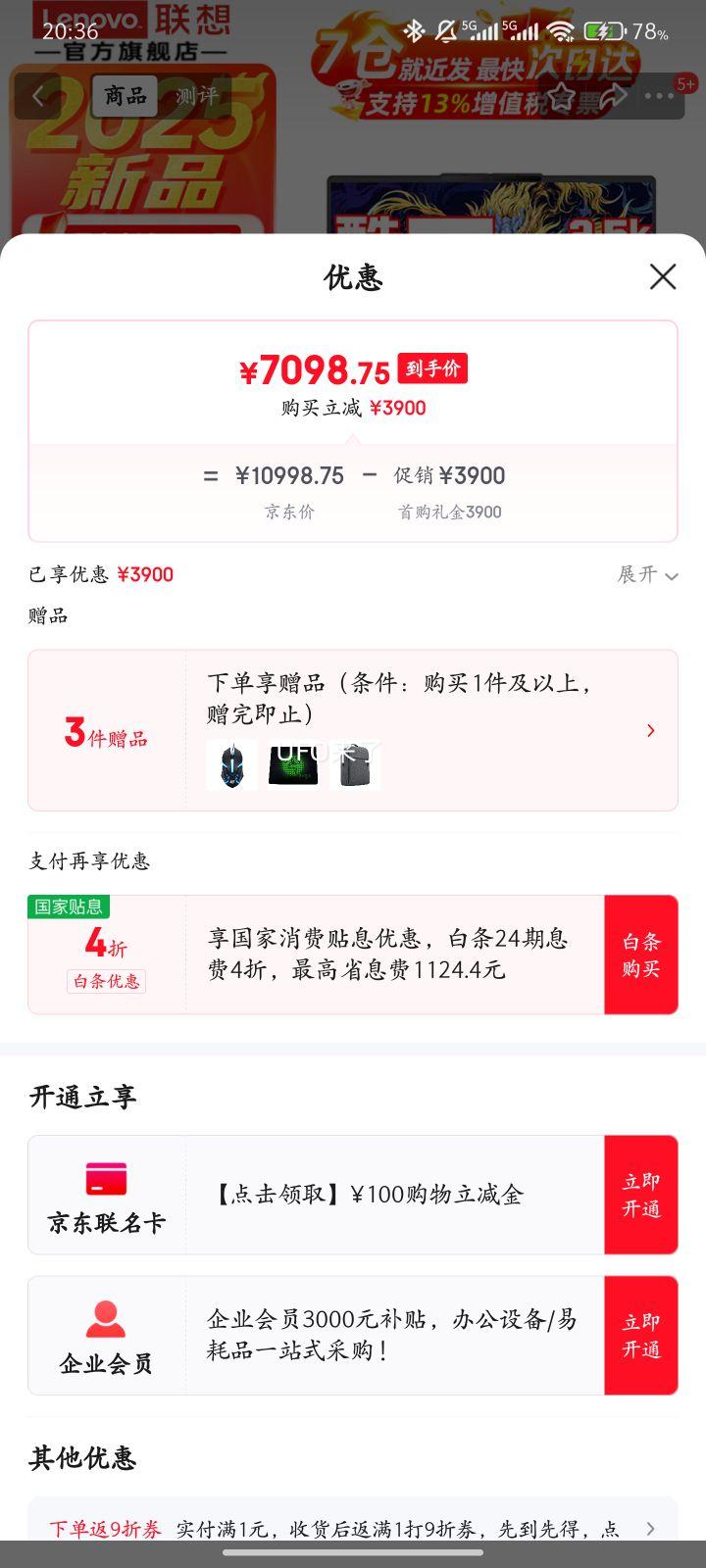Click the back arrow at top left
706x1568 pixels.
[x=39, y=95]
